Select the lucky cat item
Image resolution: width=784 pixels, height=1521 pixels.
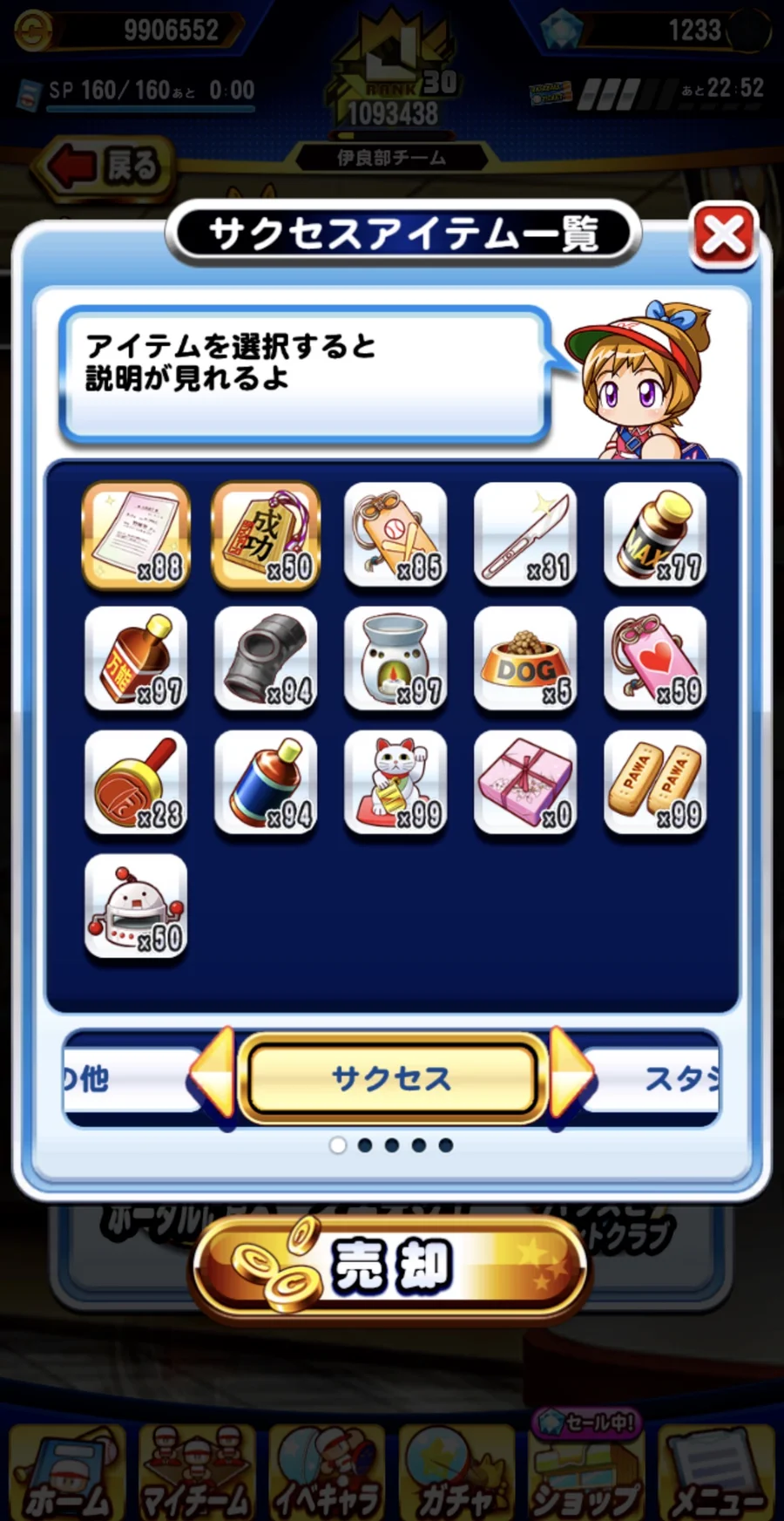395,783
